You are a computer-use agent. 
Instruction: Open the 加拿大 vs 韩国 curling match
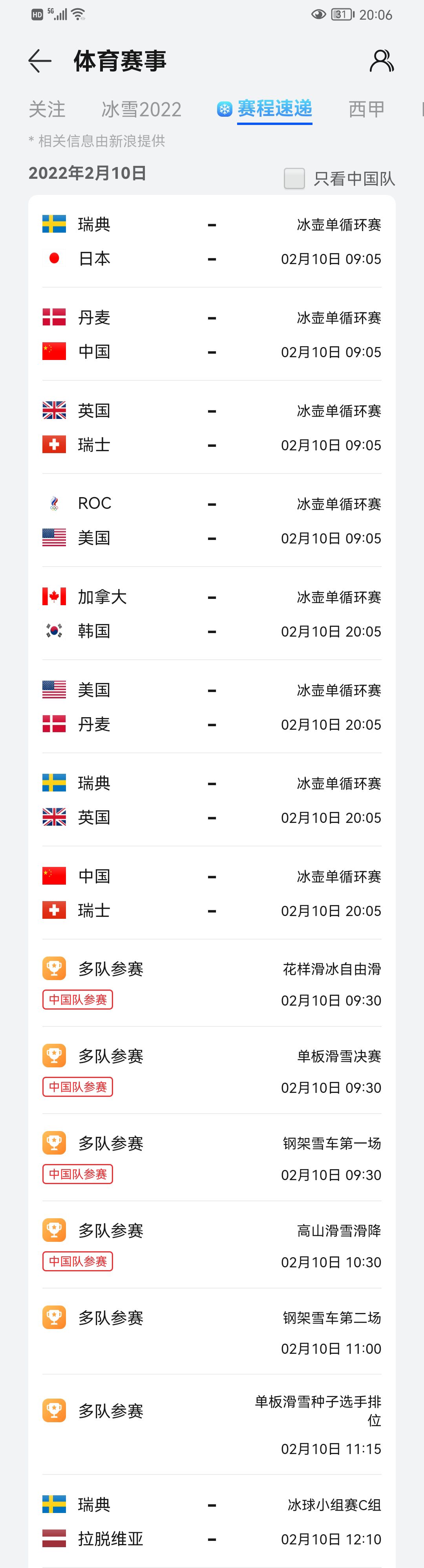(x=212, y=614)
